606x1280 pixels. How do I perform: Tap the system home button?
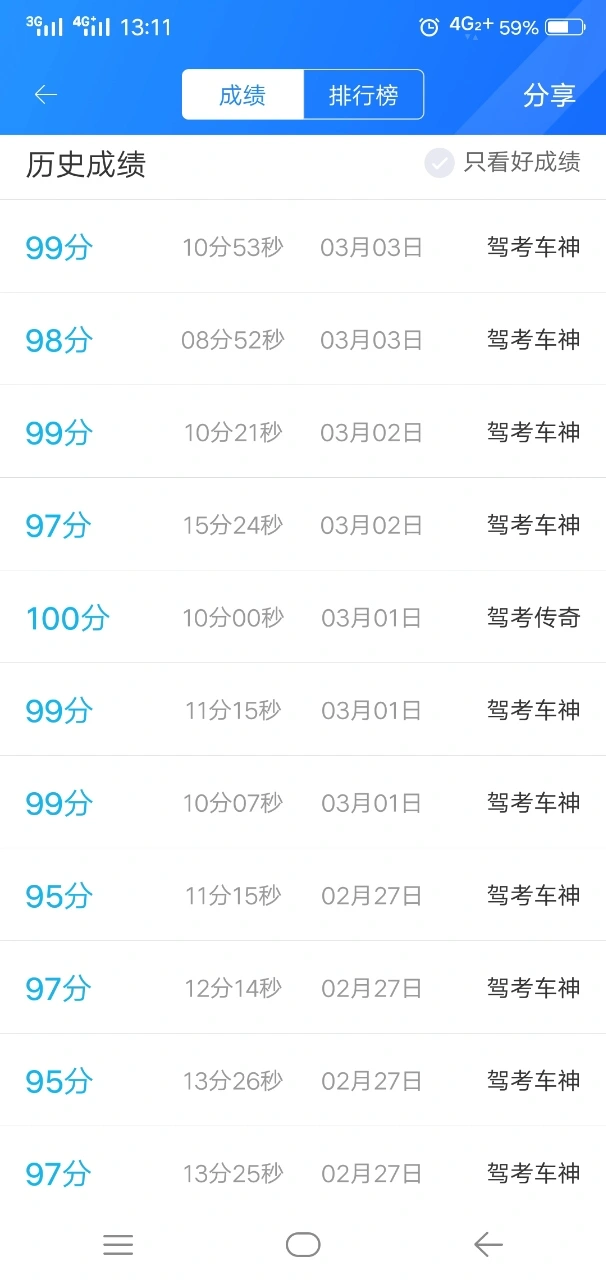[303, 1244]
